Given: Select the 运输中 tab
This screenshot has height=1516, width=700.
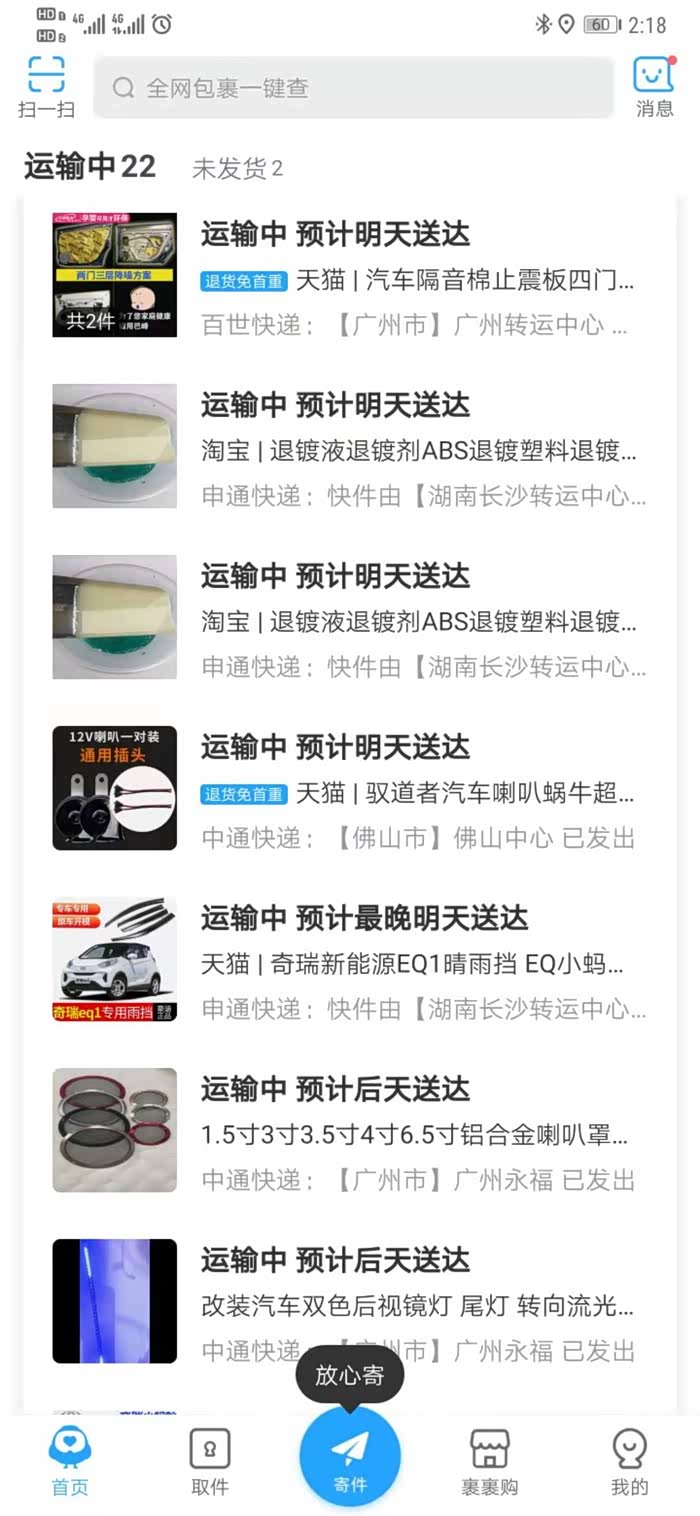Looking at the screenshot, I should tap(90, 167).
